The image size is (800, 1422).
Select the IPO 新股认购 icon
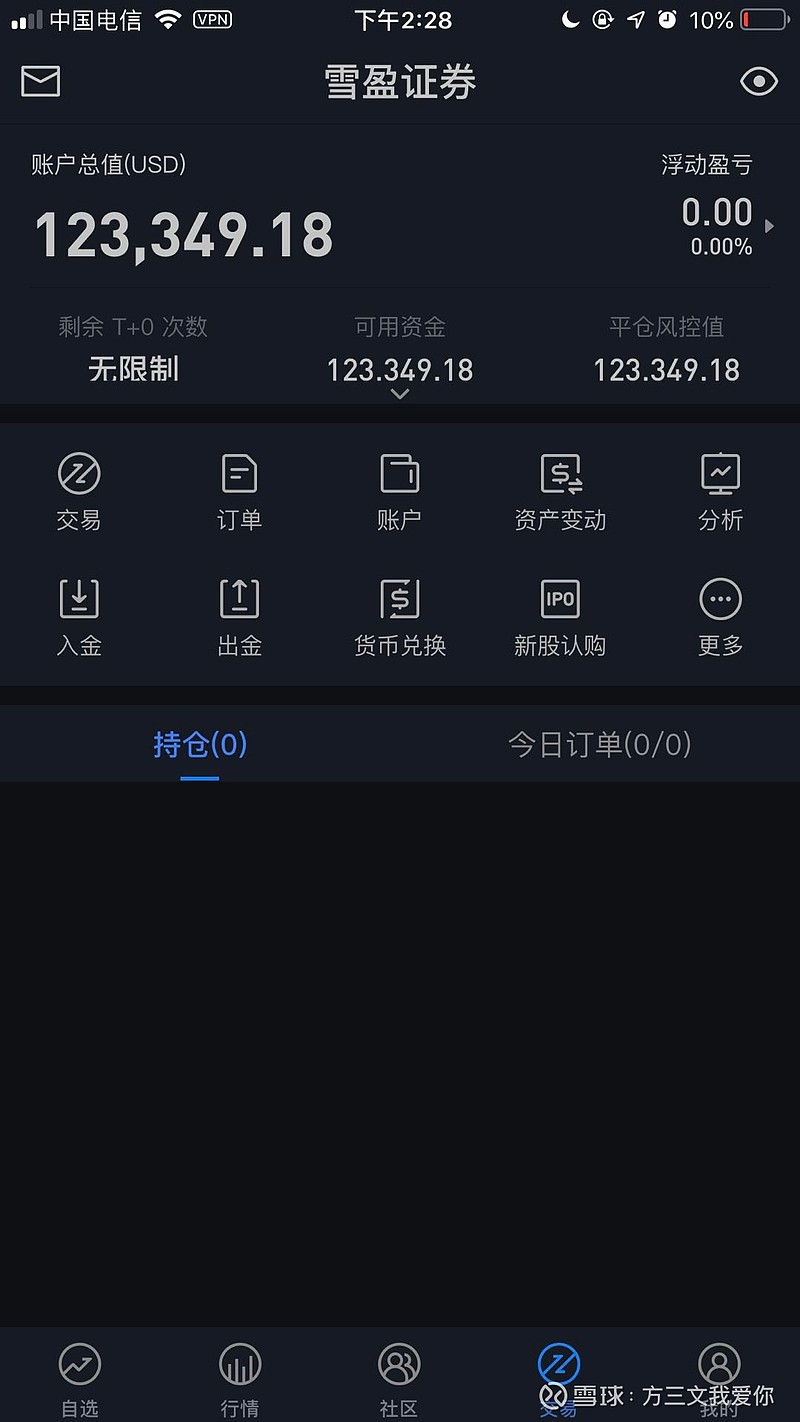point(559,615)
